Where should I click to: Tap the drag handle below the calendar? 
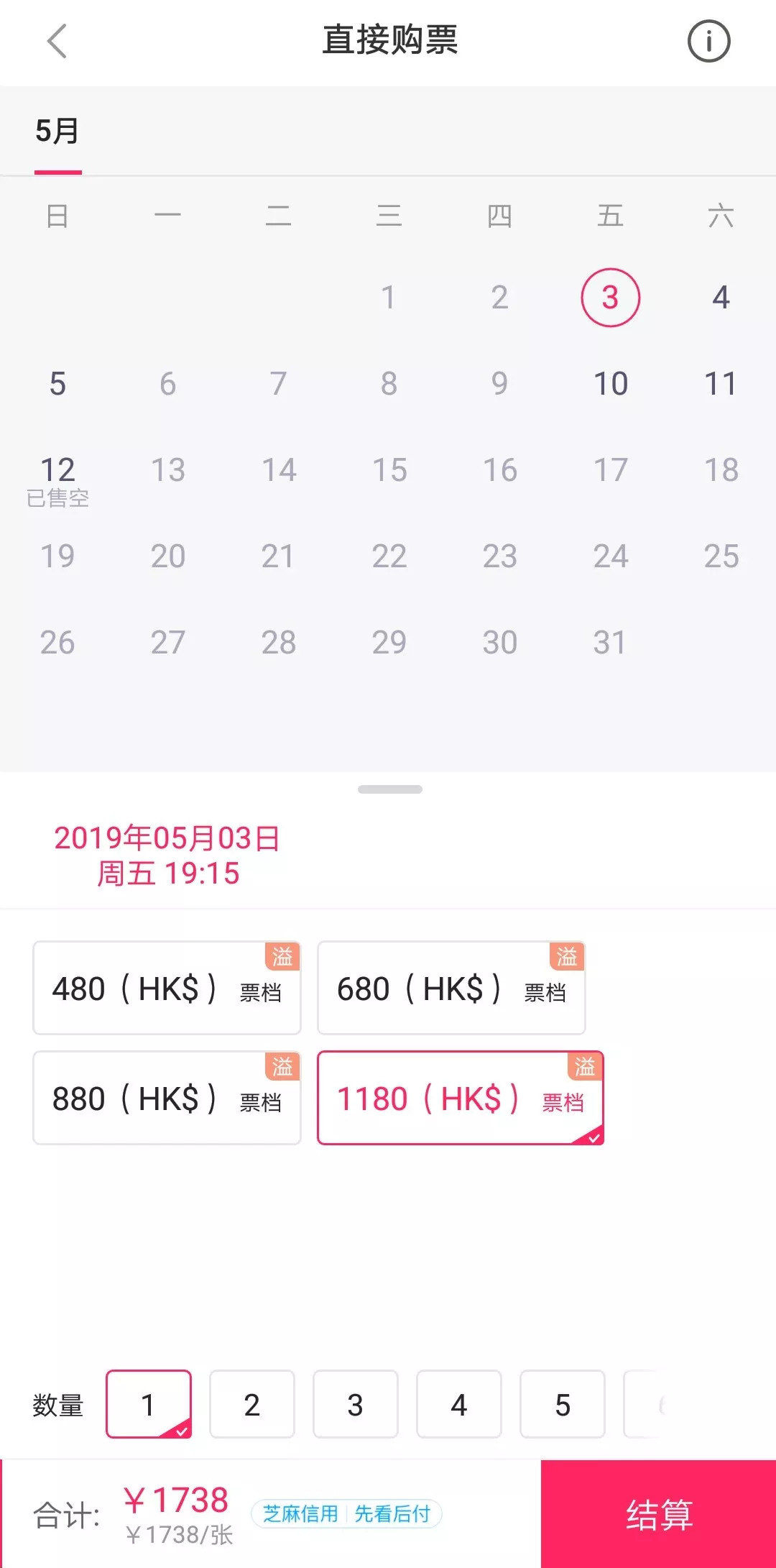point(389,789)
